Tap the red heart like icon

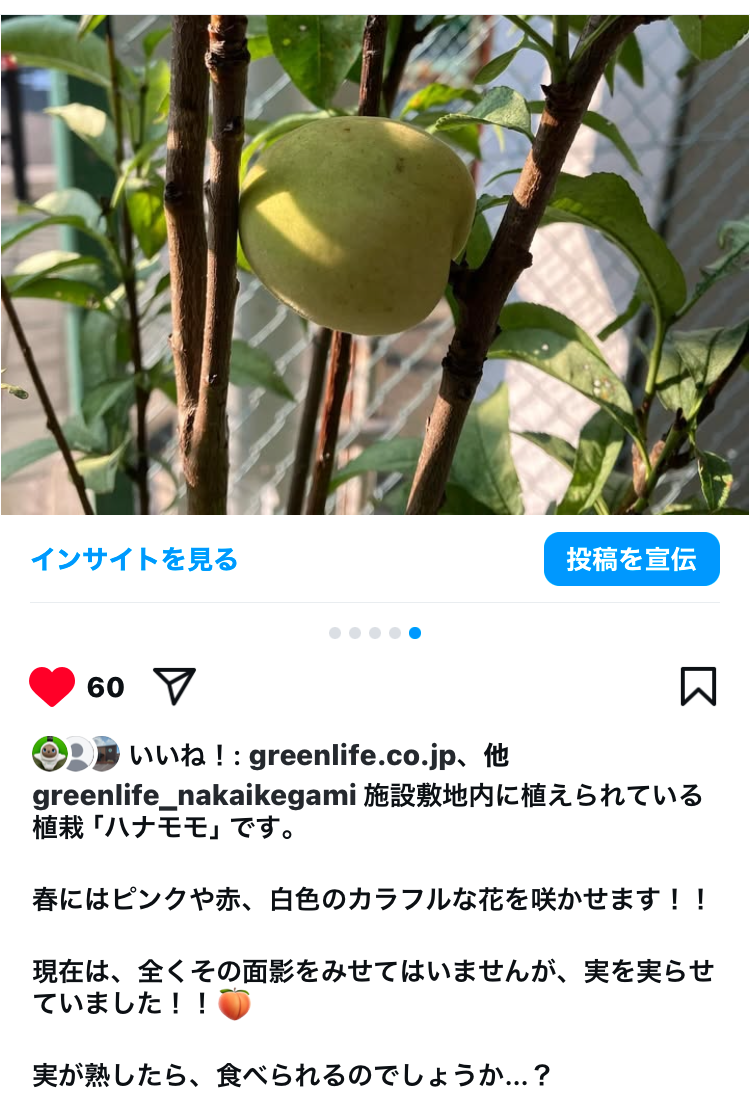pos(52,687)
